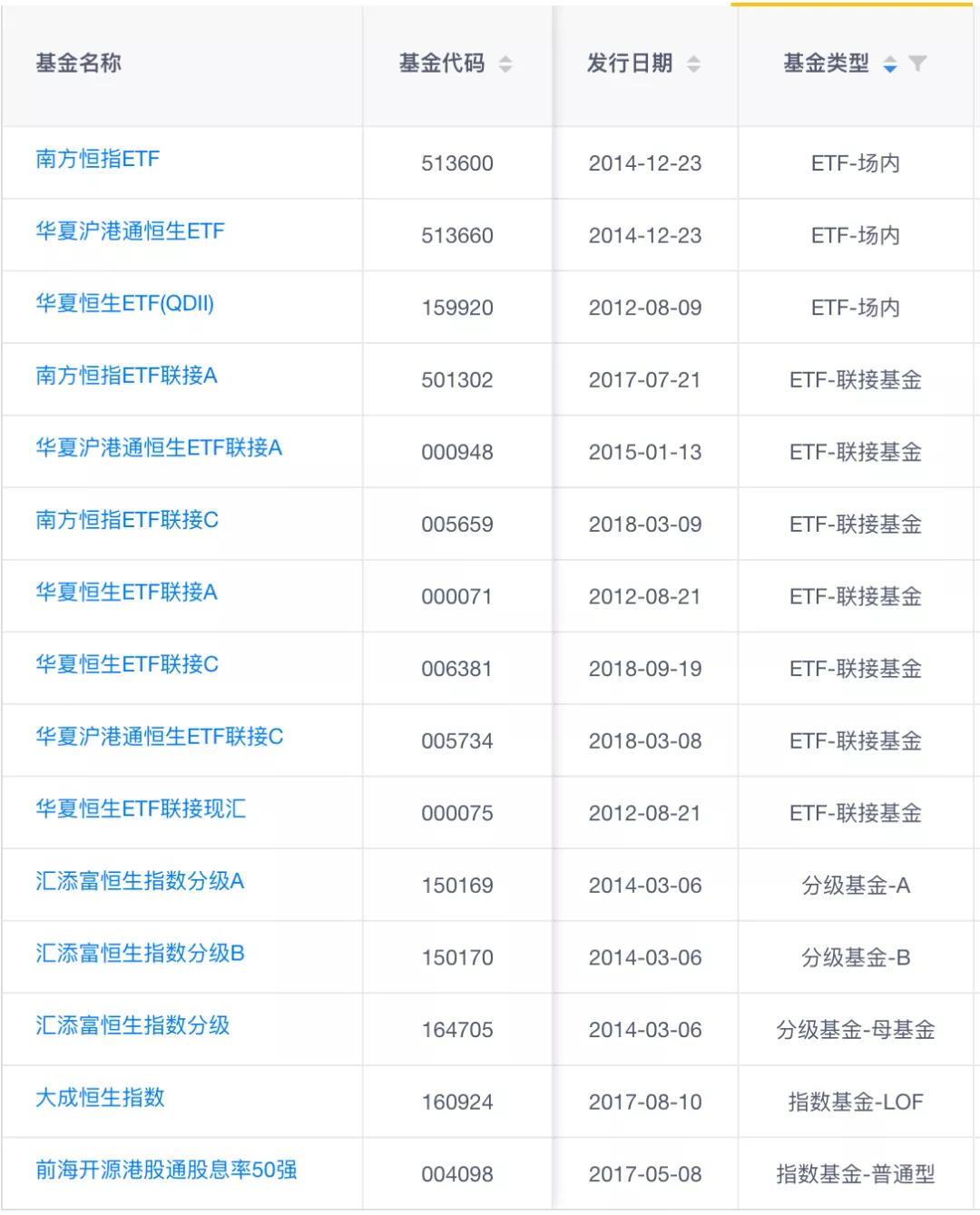Toggle sort order on 基金类型 column
Viewport: 980px width, 1215px height.
click(x=887, y=64)
